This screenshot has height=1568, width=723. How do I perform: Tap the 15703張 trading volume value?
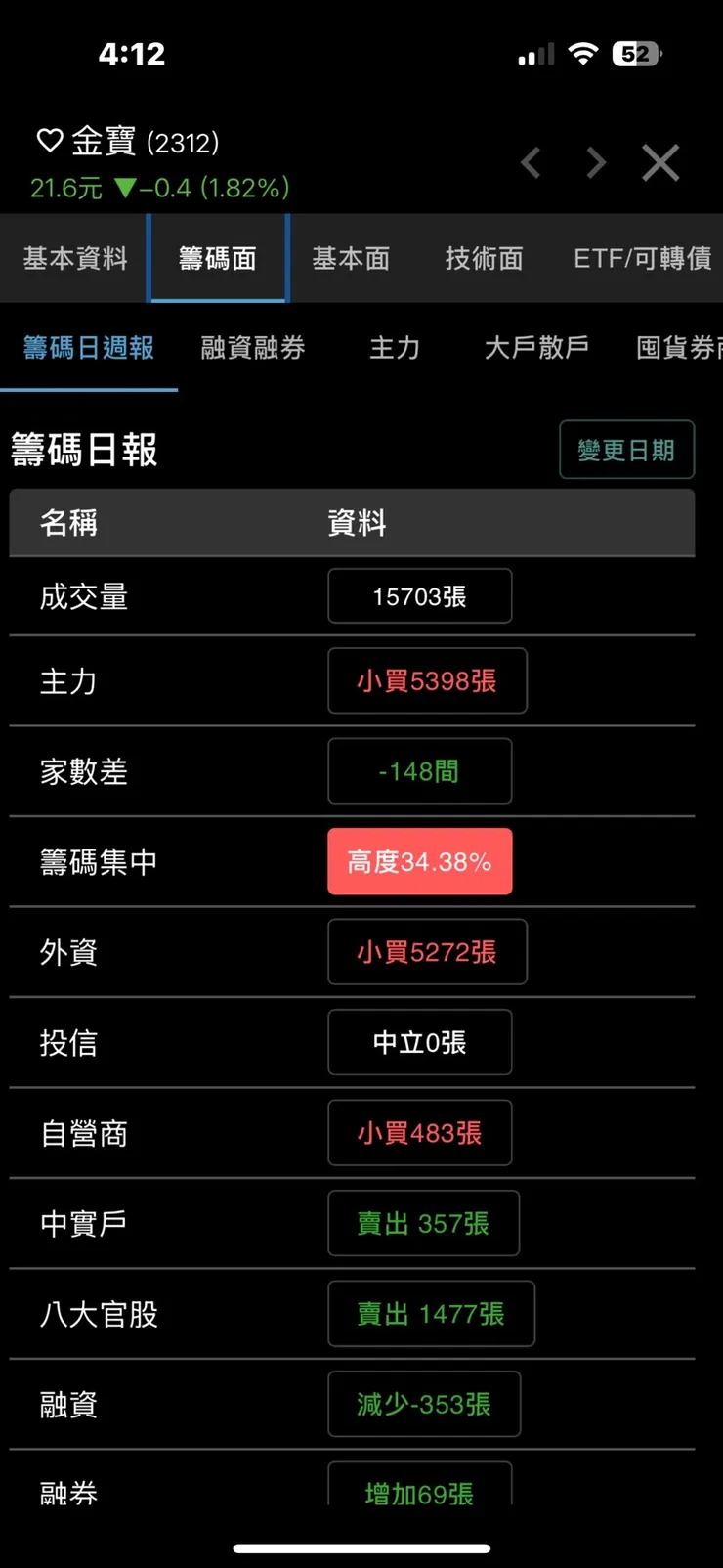tap(419, 595)
